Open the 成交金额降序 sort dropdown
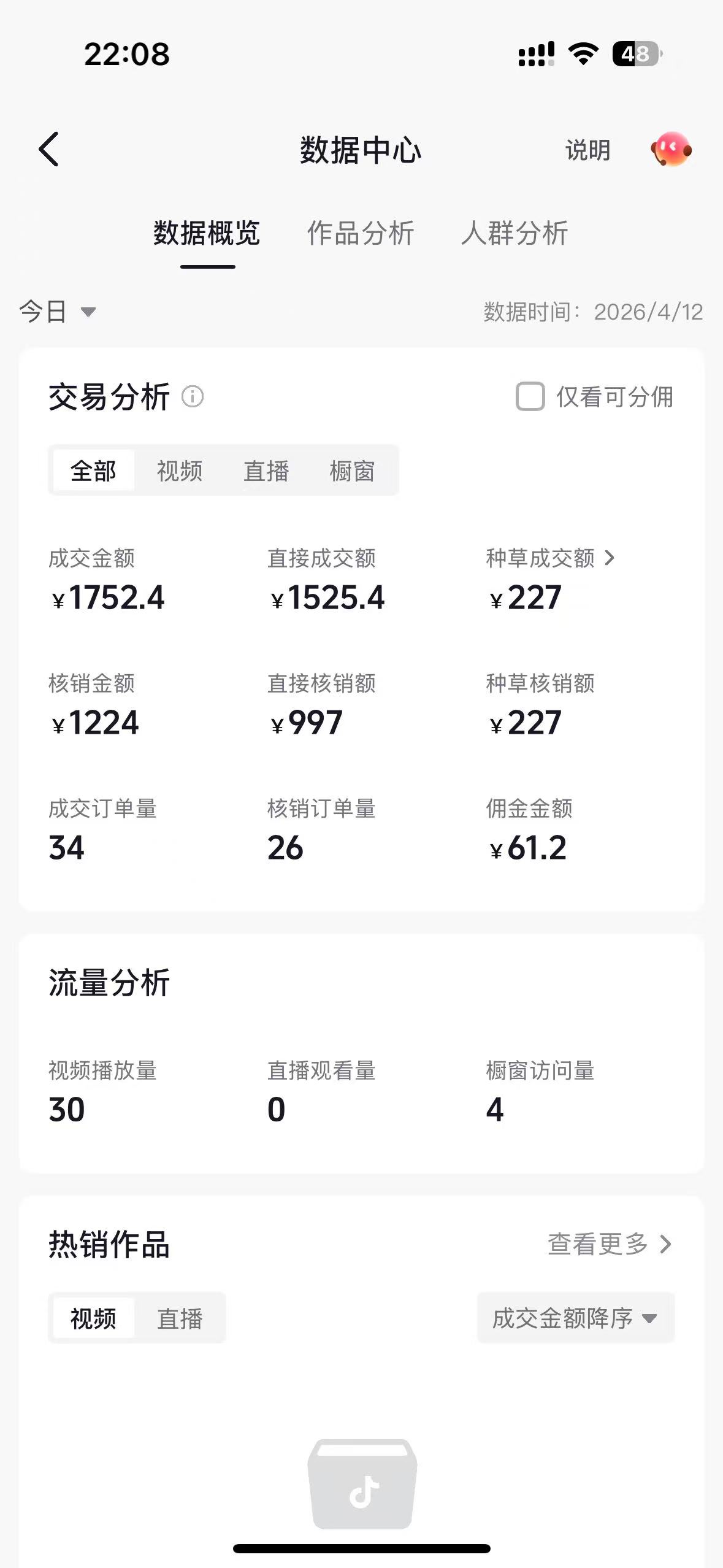This screenshot has height=1568, width=723. tap(576, 1318)
